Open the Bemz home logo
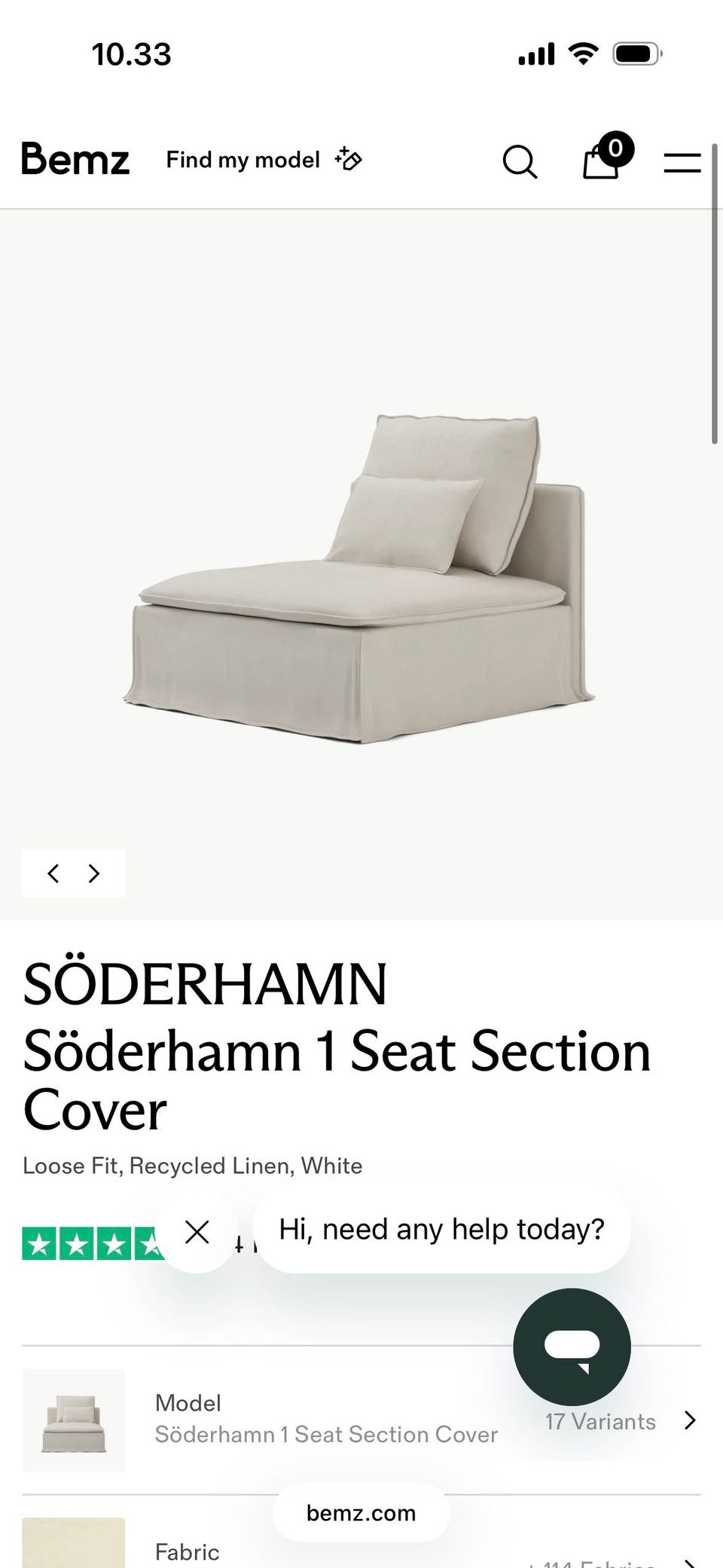723x1568 pixels. (75, 159)
